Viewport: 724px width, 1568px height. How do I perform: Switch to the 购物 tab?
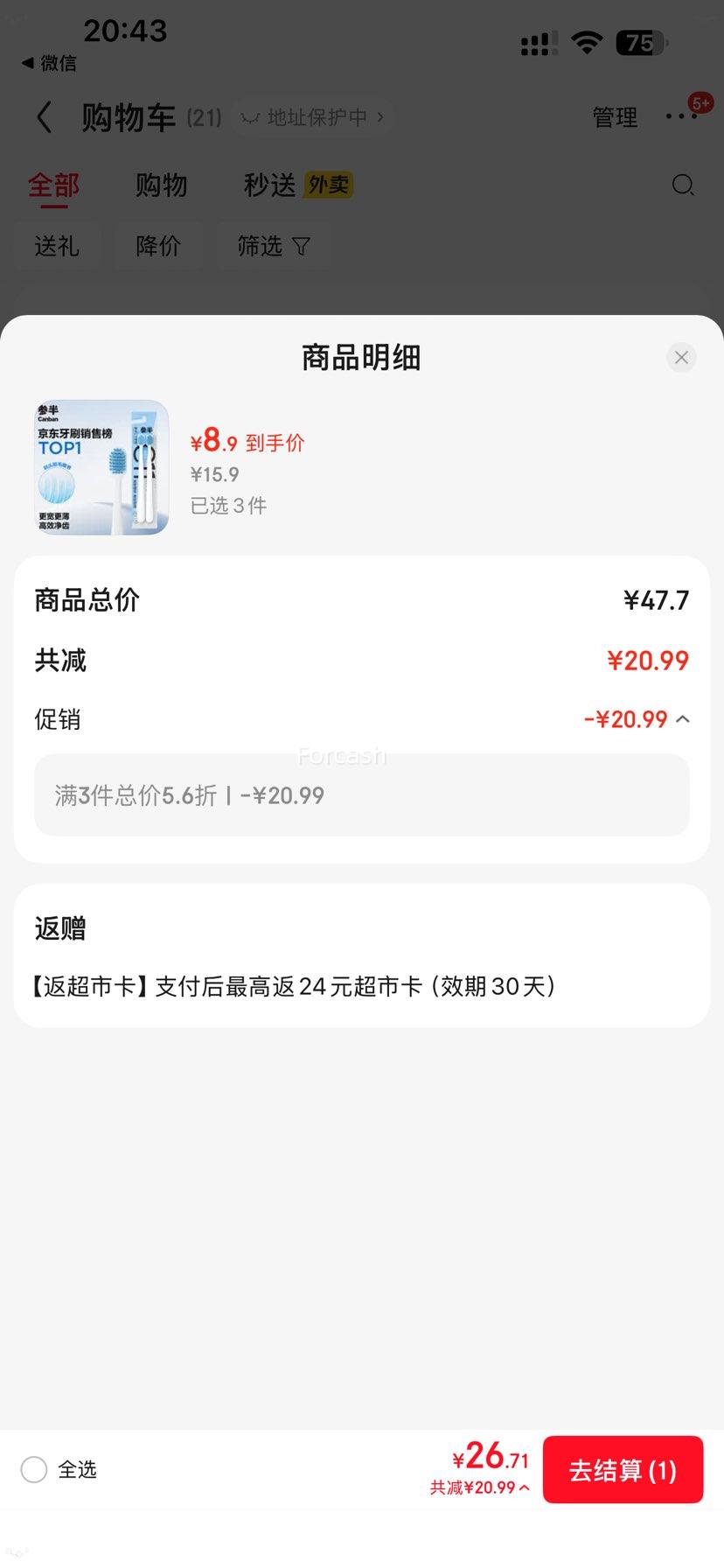161,185
